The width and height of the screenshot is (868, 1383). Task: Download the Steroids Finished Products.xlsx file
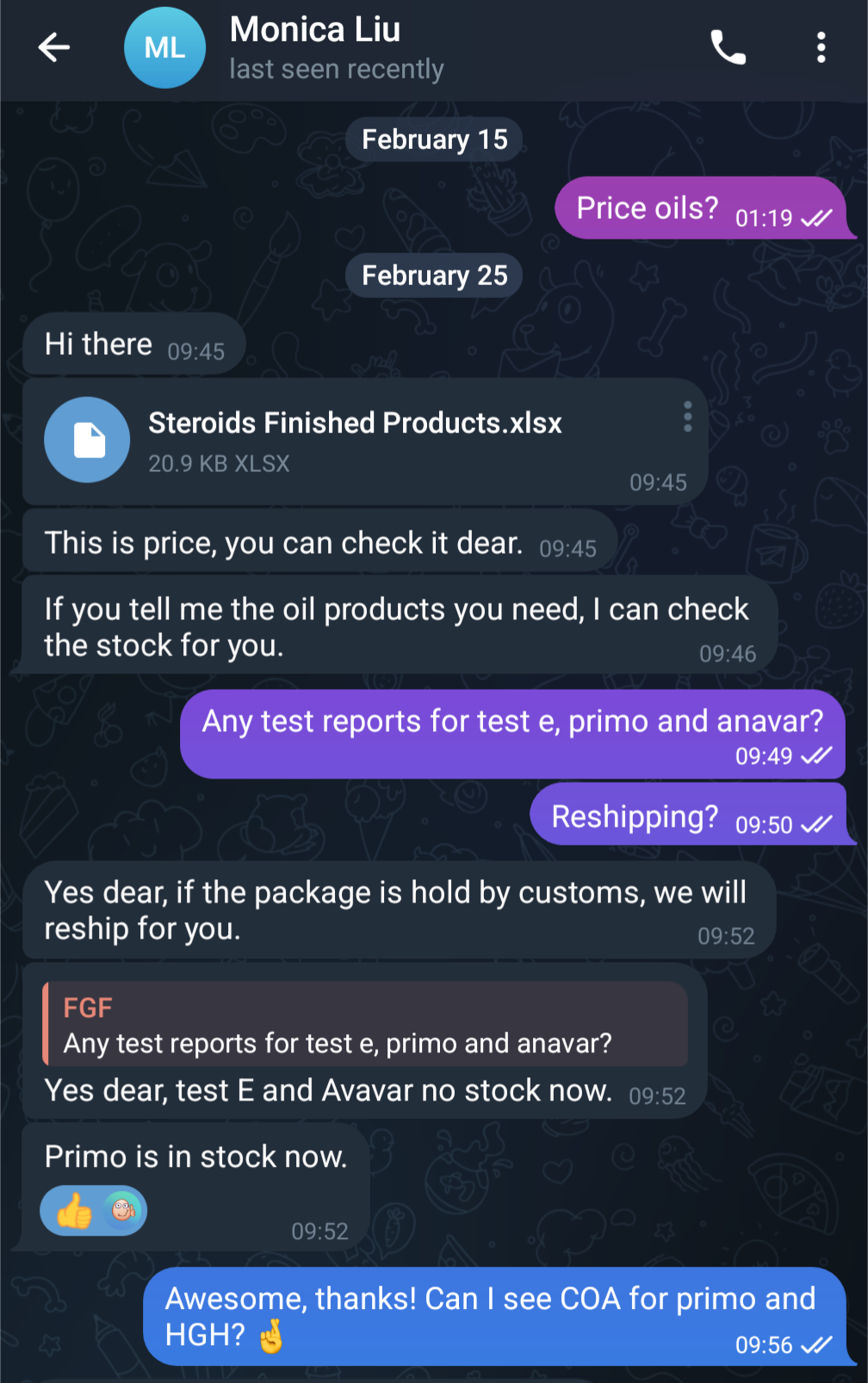pos(87,440)
